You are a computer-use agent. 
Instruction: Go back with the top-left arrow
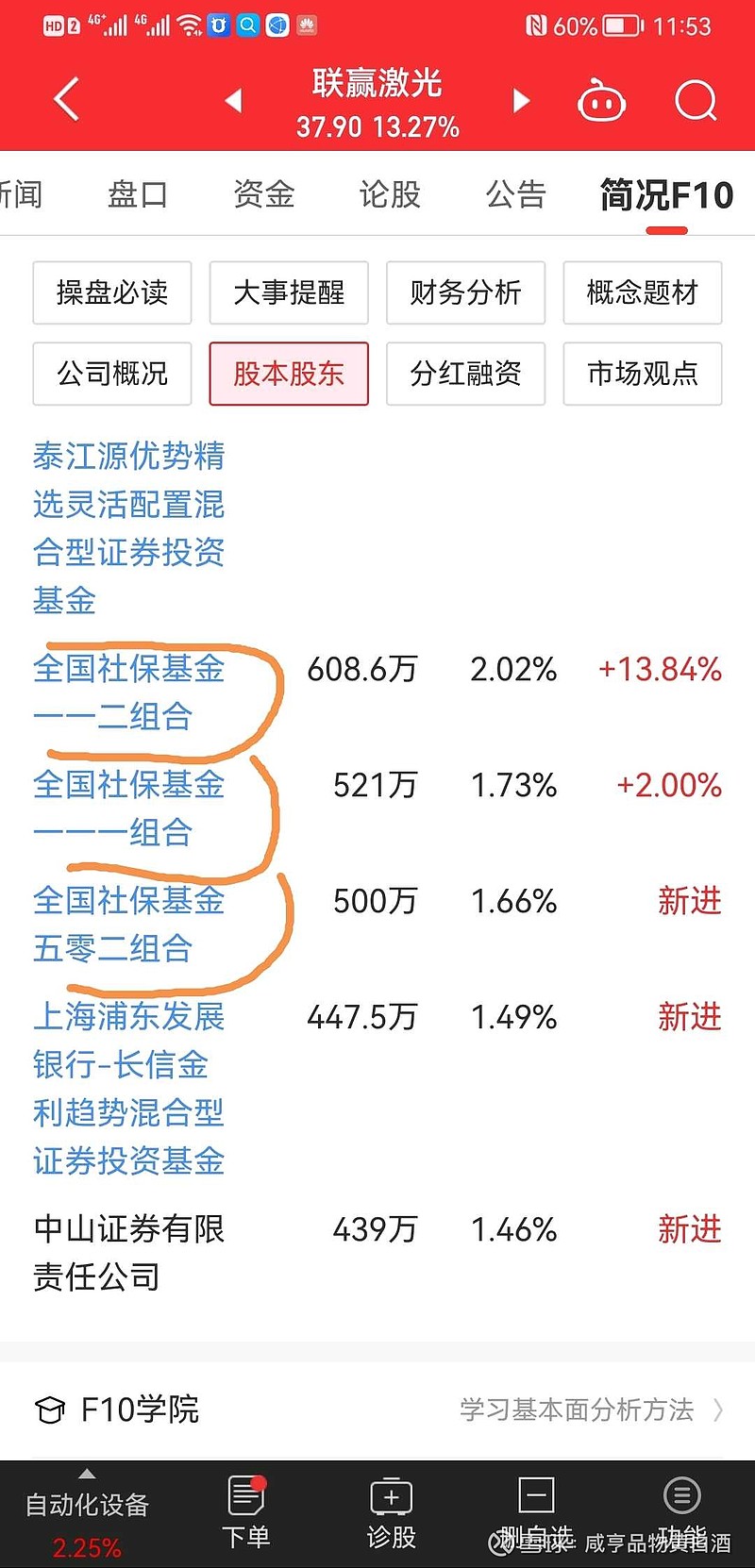pos(66,100)
